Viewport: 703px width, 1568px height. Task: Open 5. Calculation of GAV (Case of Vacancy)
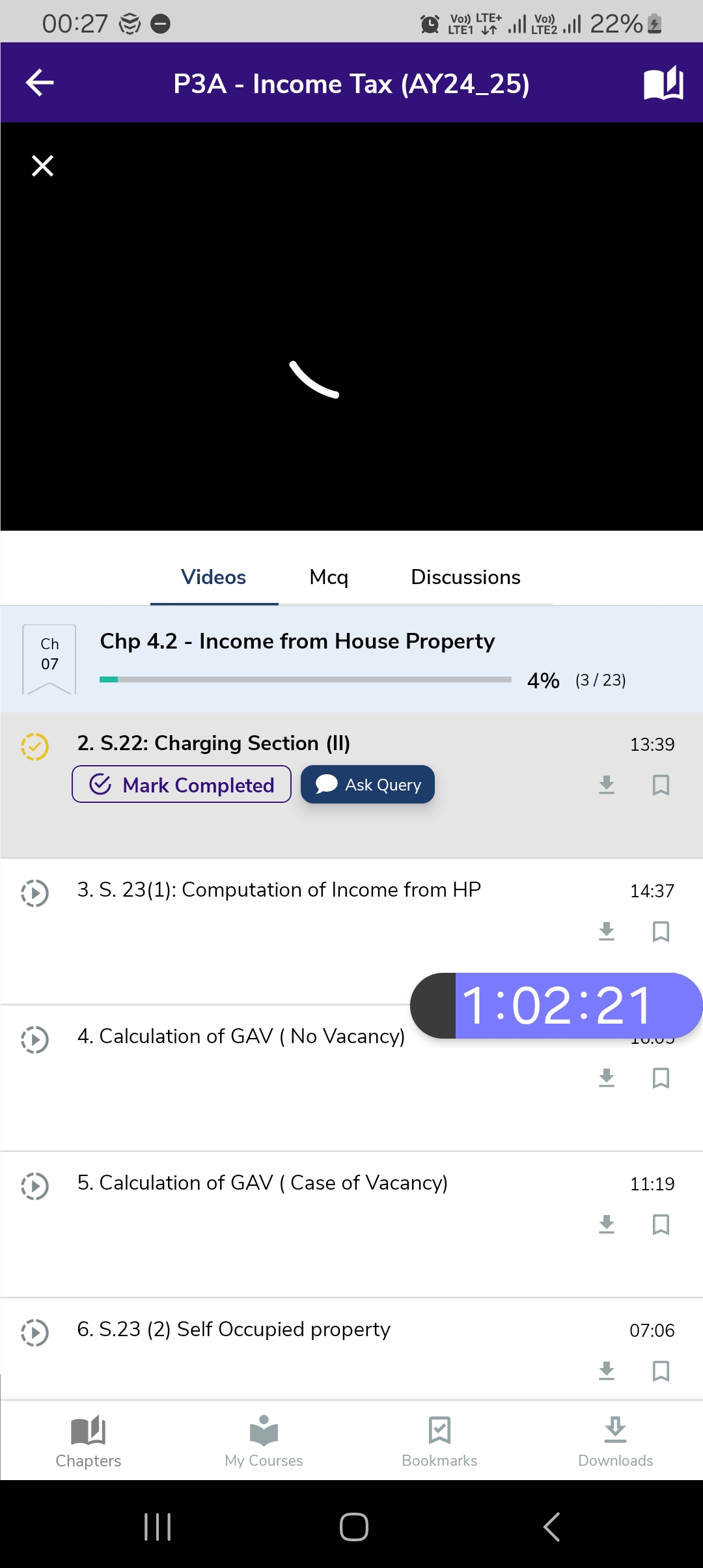(x=262, y=1183)
